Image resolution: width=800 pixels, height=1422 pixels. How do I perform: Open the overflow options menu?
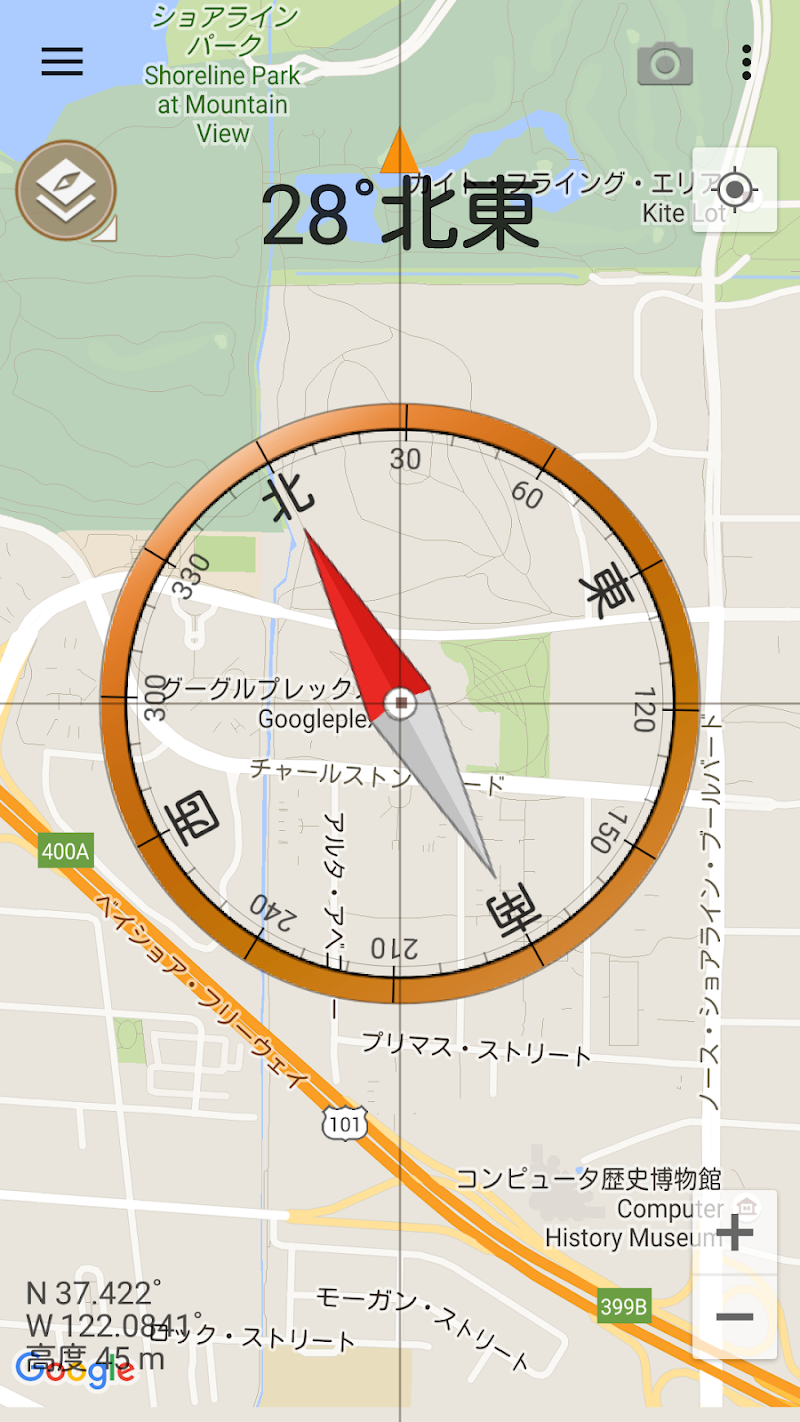[x=746, y=63]
